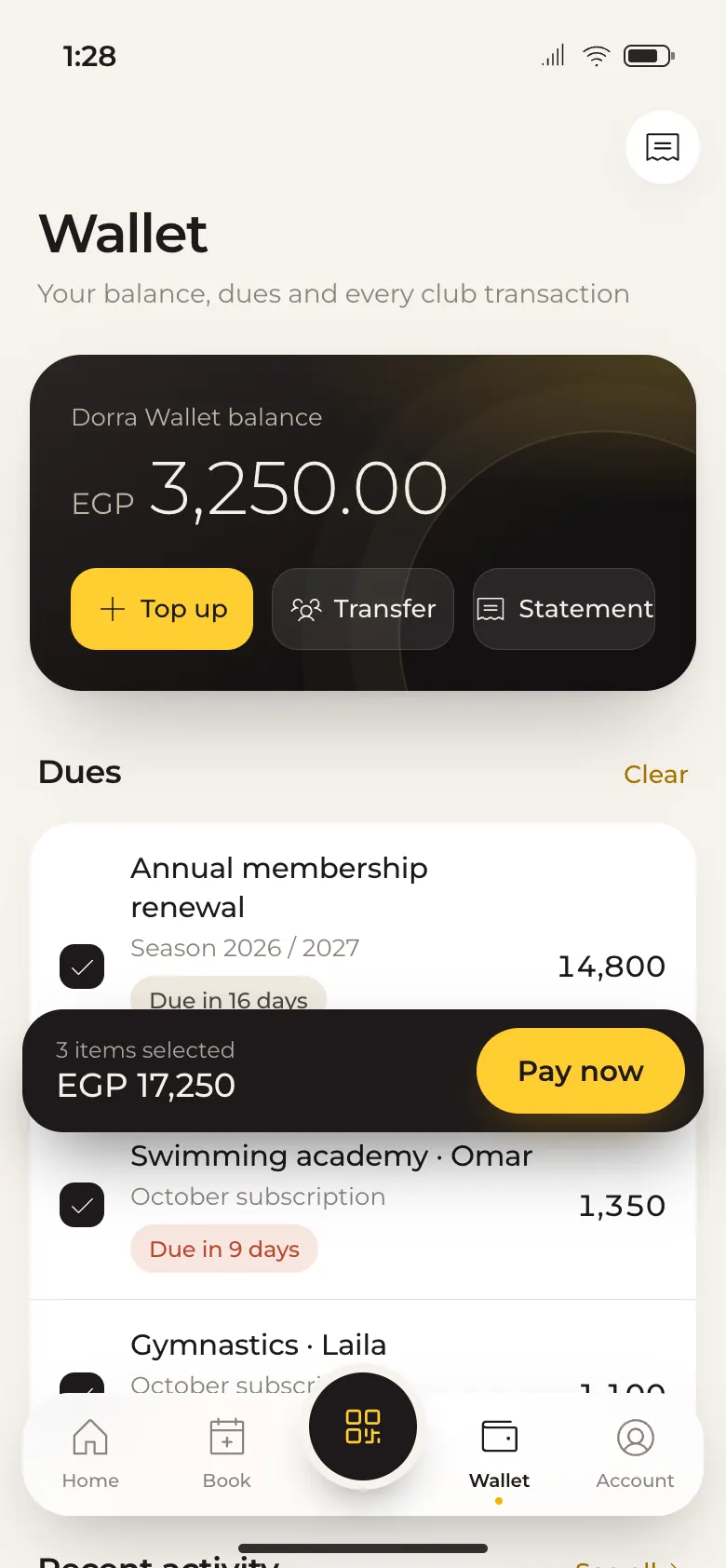Go to the Home tab
Screen dimensions: 726x1568
pyautogui.click(x=90, y=1453)
